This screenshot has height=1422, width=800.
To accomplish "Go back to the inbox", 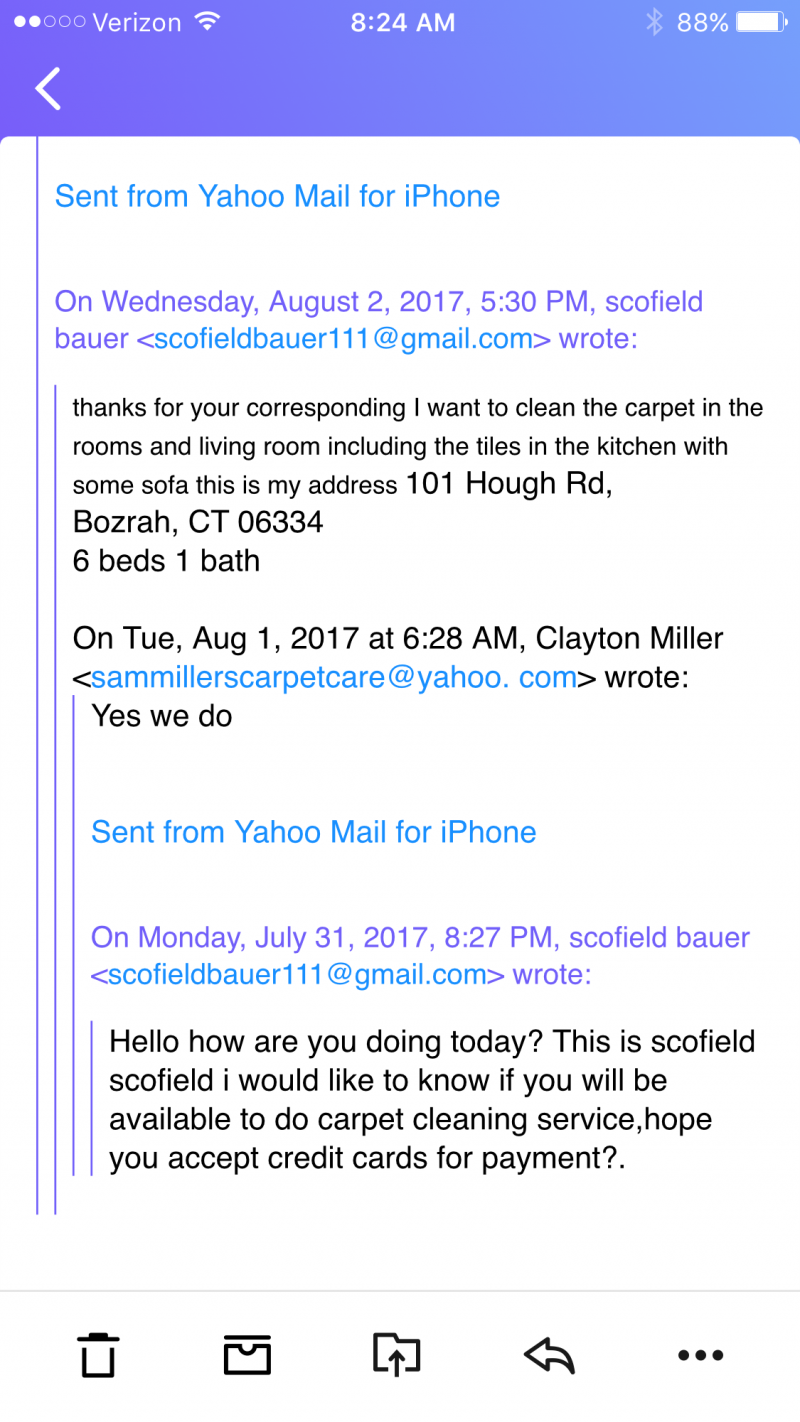I will click(x=48, y=89).
